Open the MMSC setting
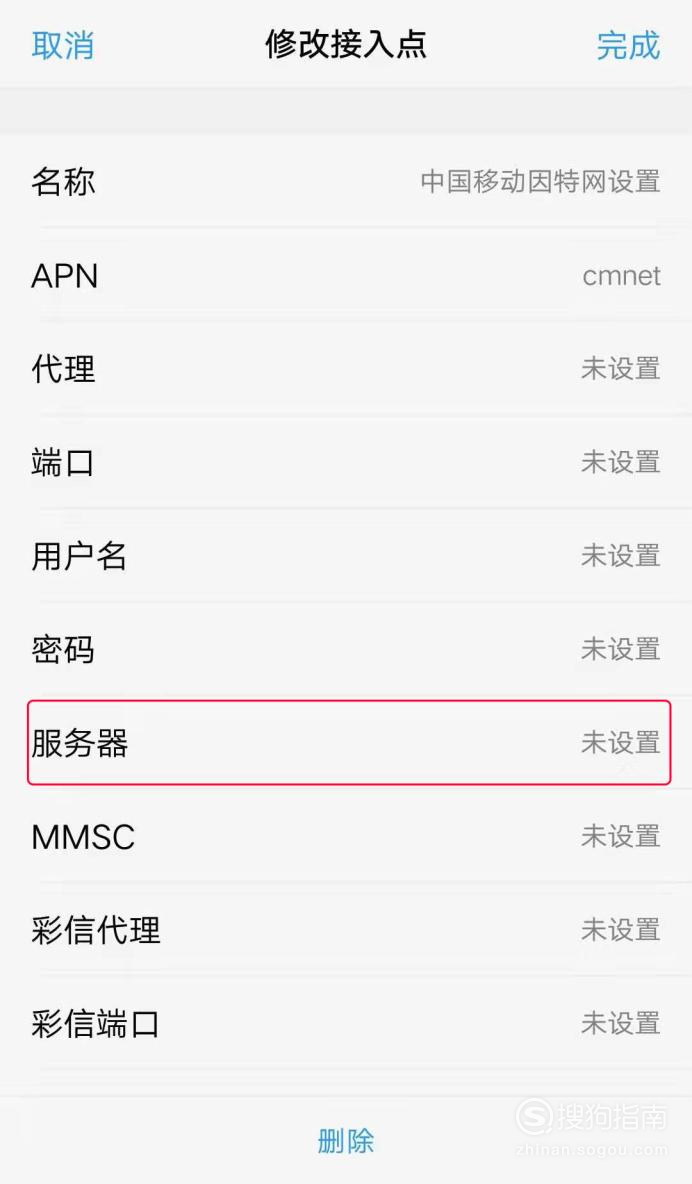The width and height of the screenshot is (692, 1184). pyautogui.click(x=346, y=837)
